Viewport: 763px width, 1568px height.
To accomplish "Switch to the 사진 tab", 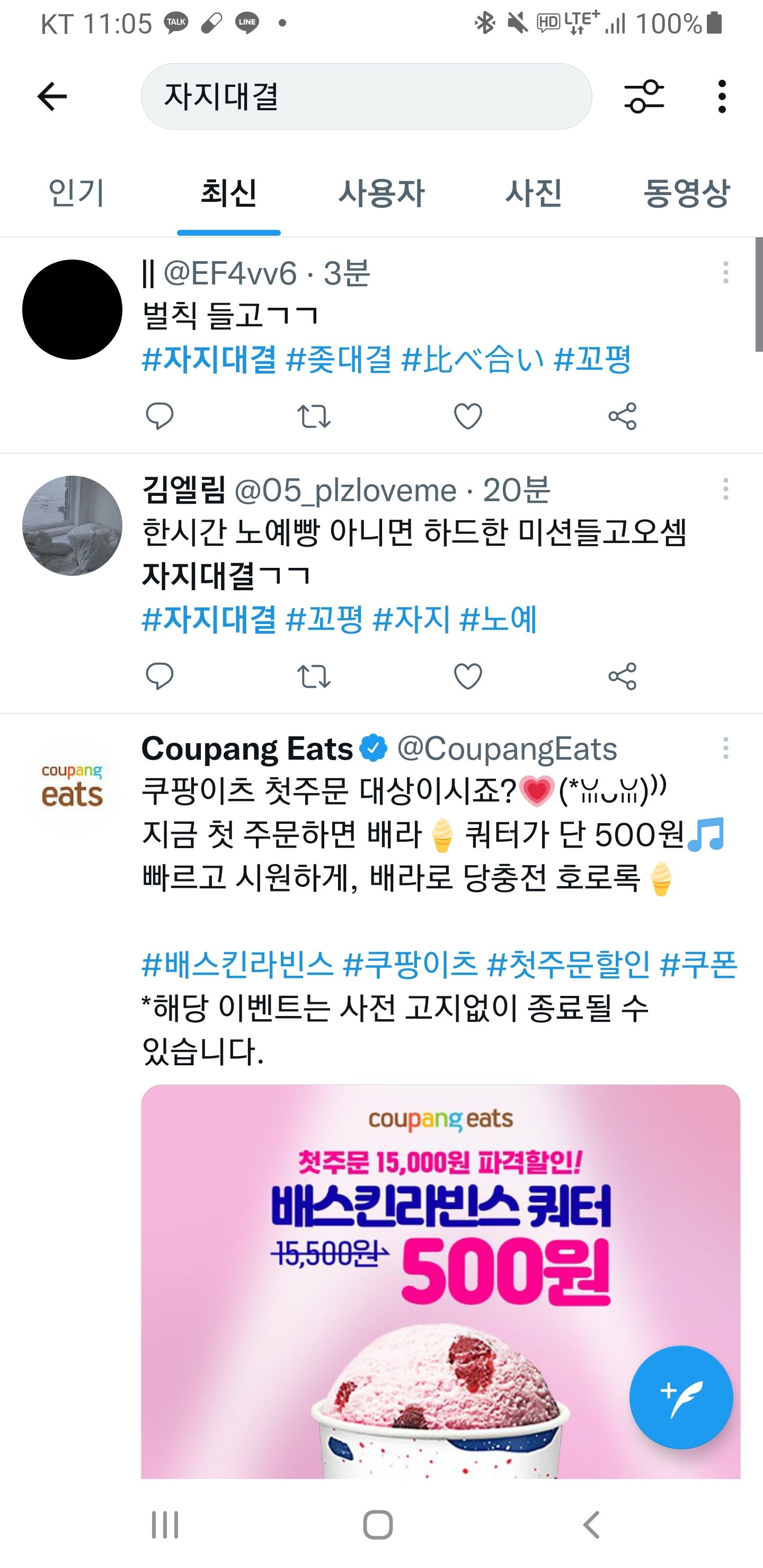I will pos(534,193).
